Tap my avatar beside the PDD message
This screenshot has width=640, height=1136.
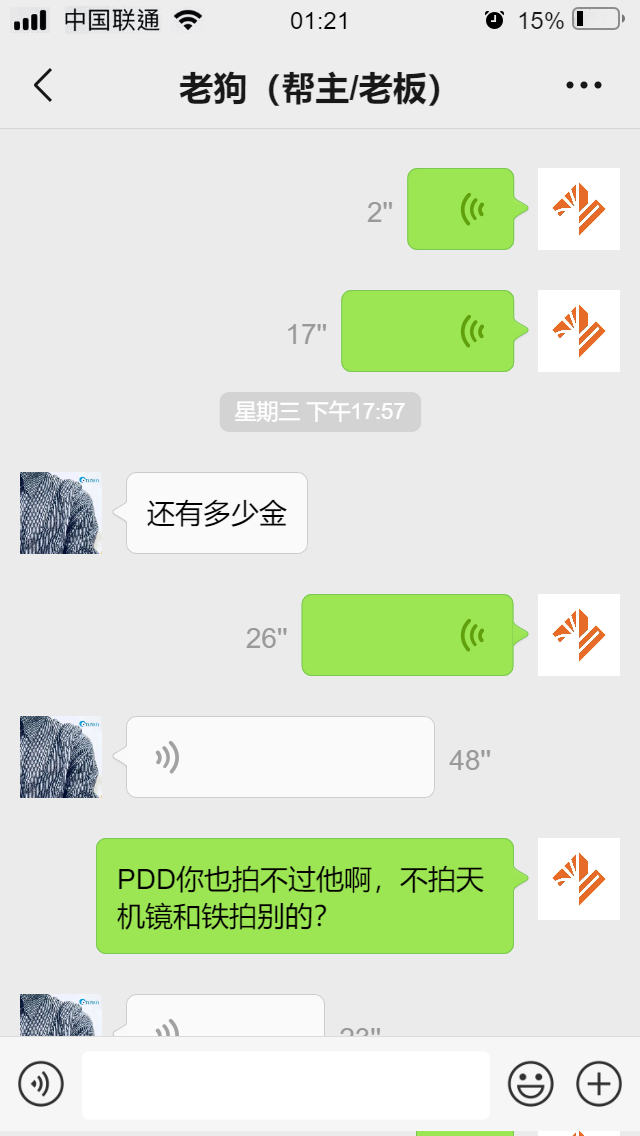578,879
